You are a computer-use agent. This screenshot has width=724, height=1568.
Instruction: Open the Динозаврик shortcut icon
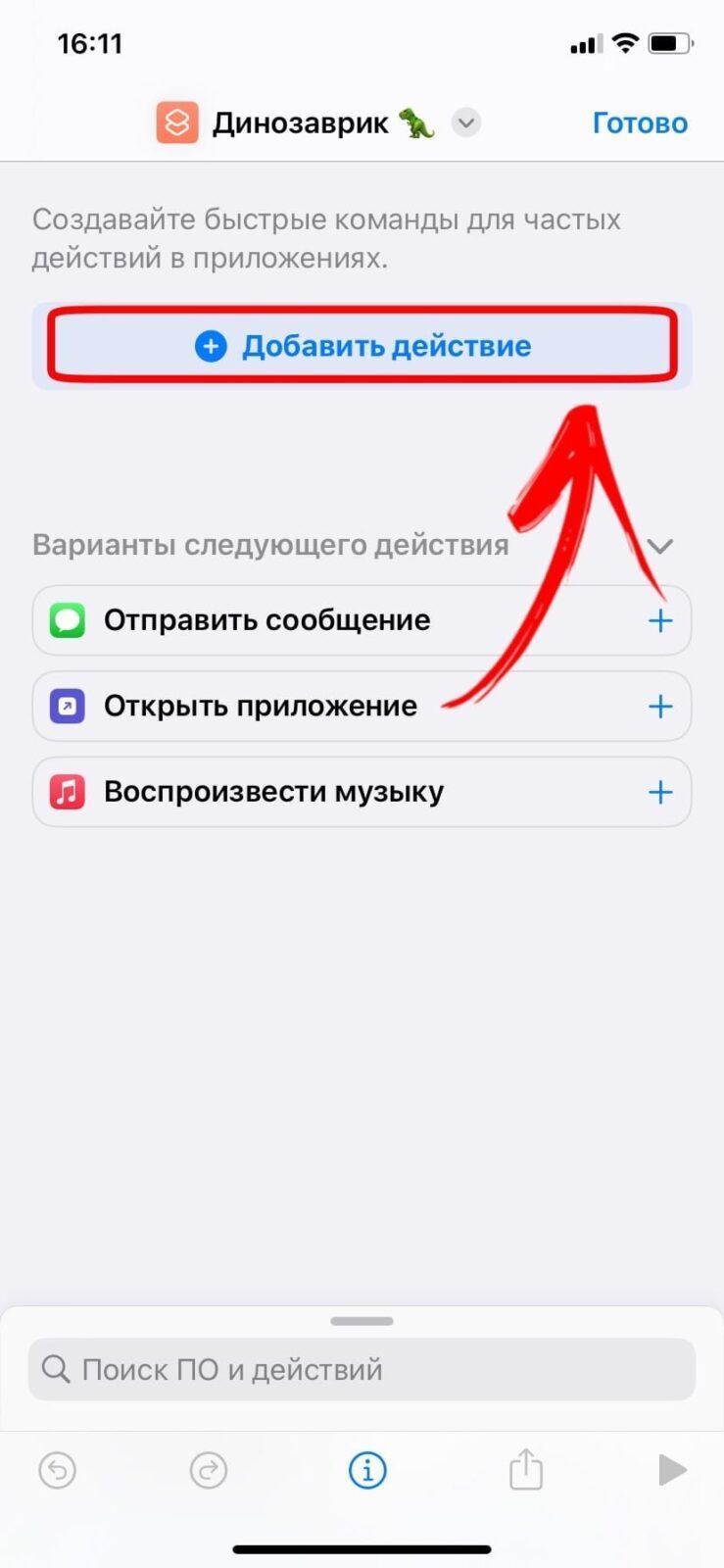coord(177,123)
